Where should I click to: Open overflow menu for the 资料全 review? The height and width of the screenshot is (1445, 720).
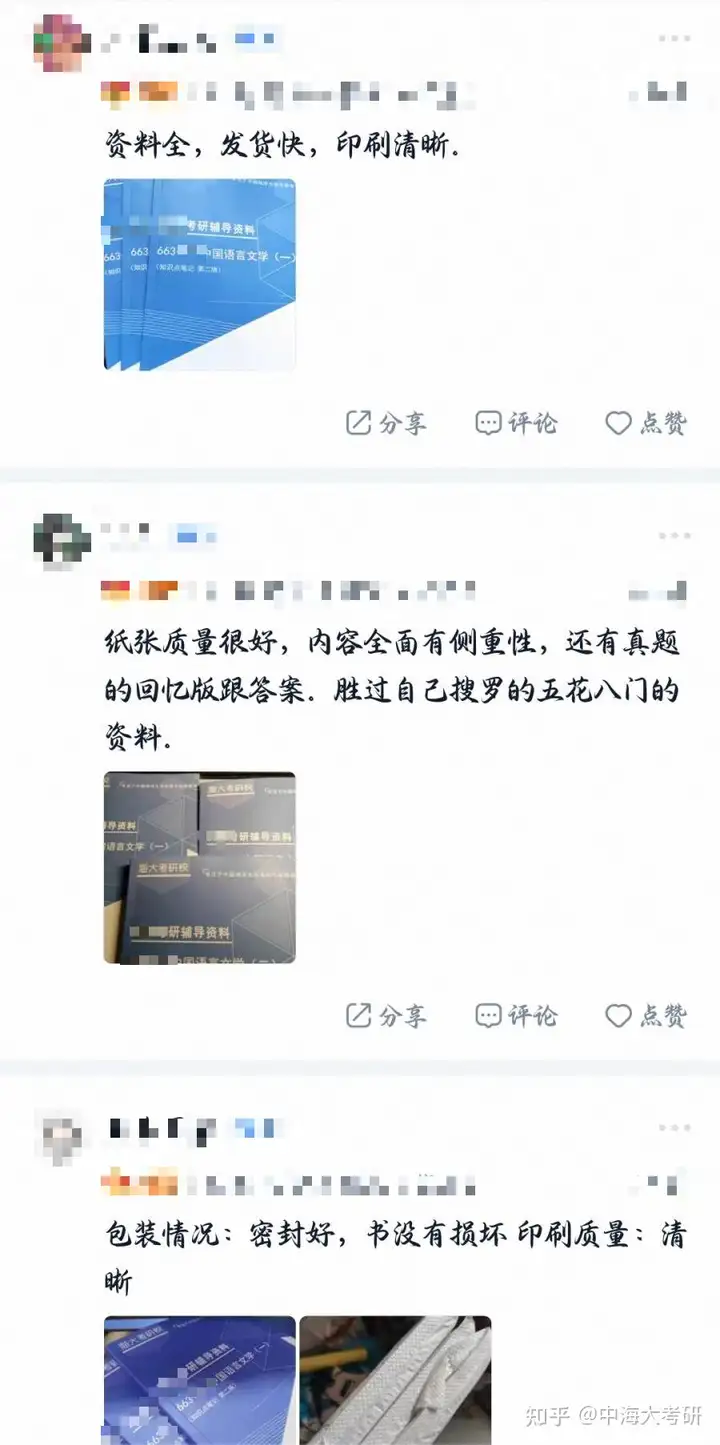674,39
